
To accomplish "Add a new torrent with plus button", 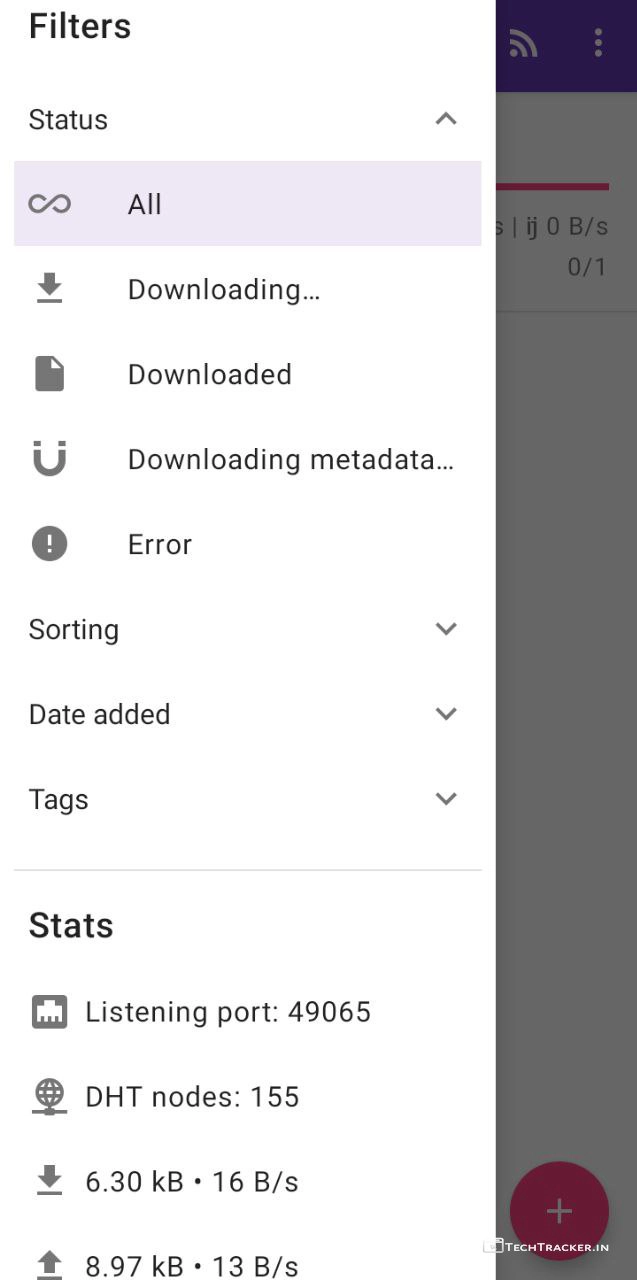I will click(x=559, y=1211).
